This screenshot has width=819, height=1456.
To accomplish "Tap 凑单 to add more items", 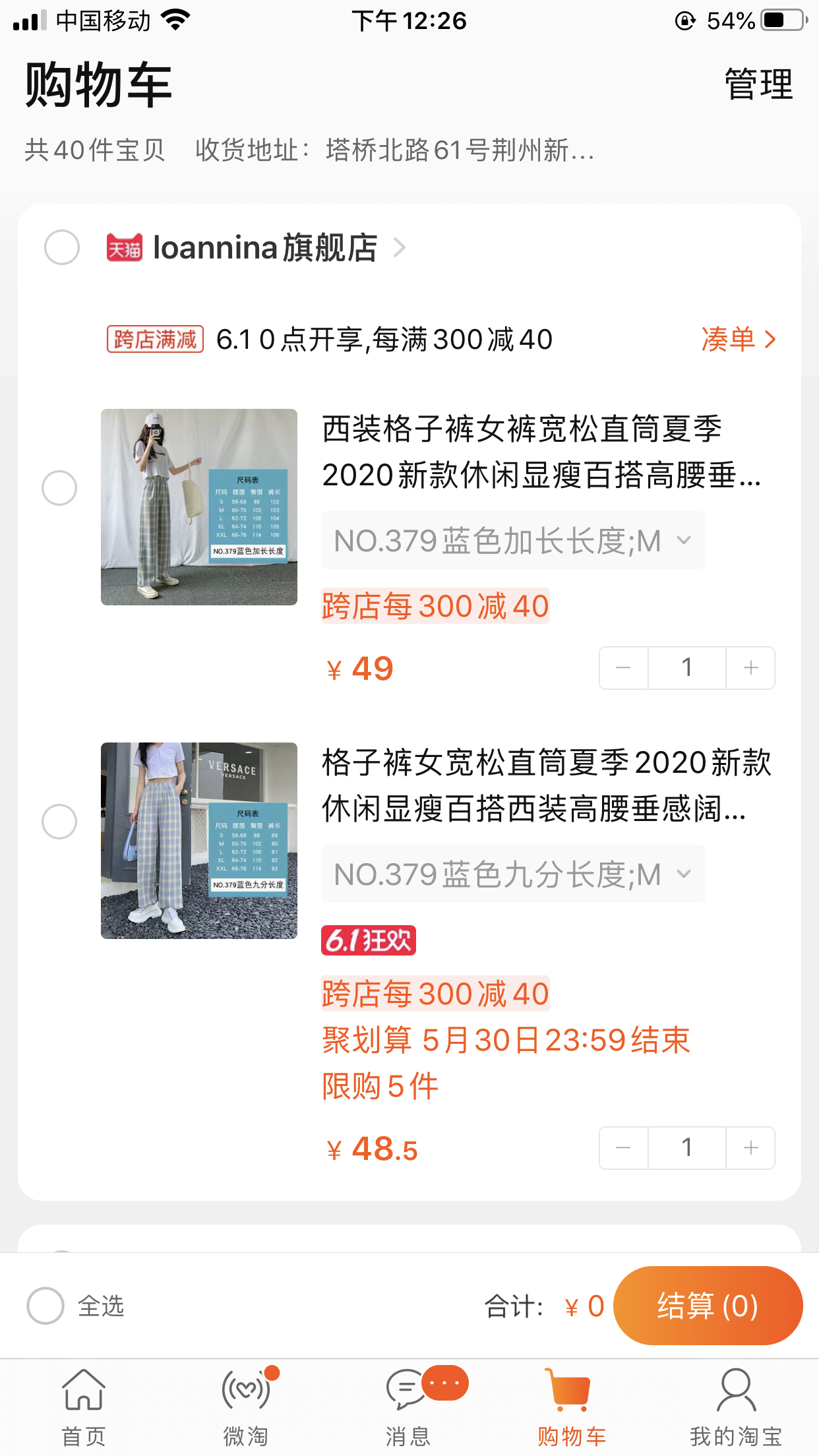I will [738, 340].
